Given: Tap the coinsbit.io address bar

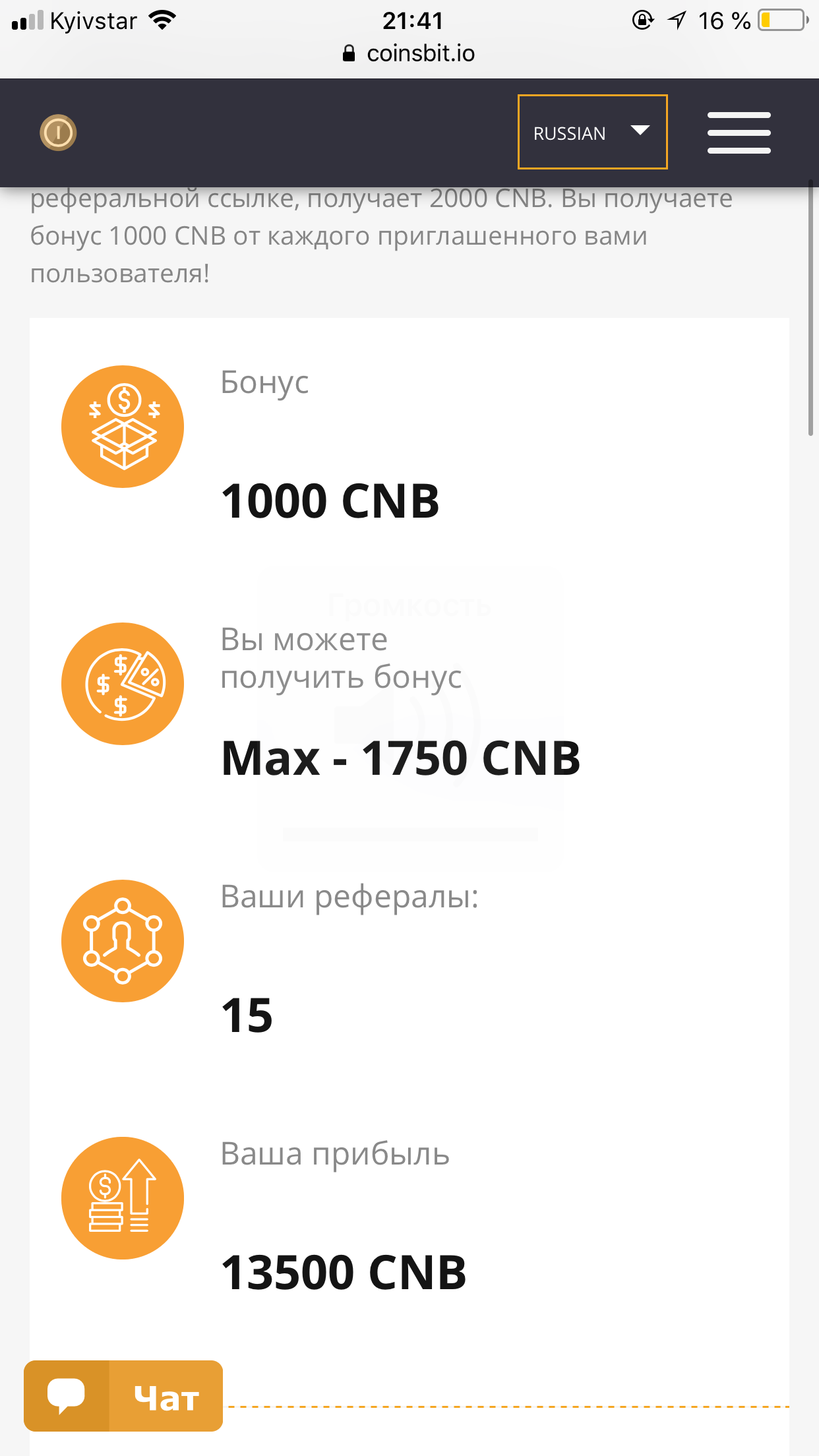Looking at the screenshot, I should tap(409, 53).
